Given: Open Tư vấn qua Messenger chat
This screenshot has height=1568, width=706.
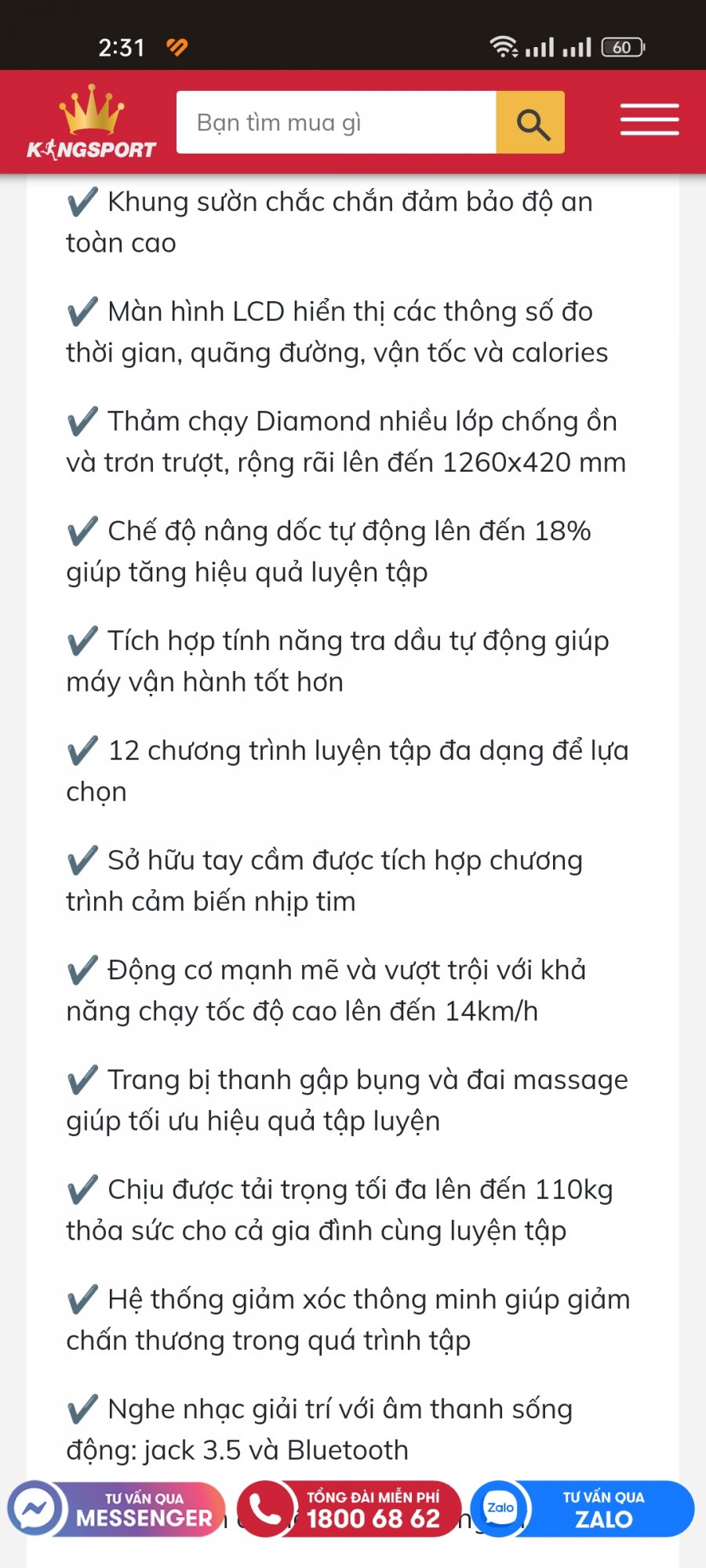Looking at the screenshot, I should (116, 1508).
